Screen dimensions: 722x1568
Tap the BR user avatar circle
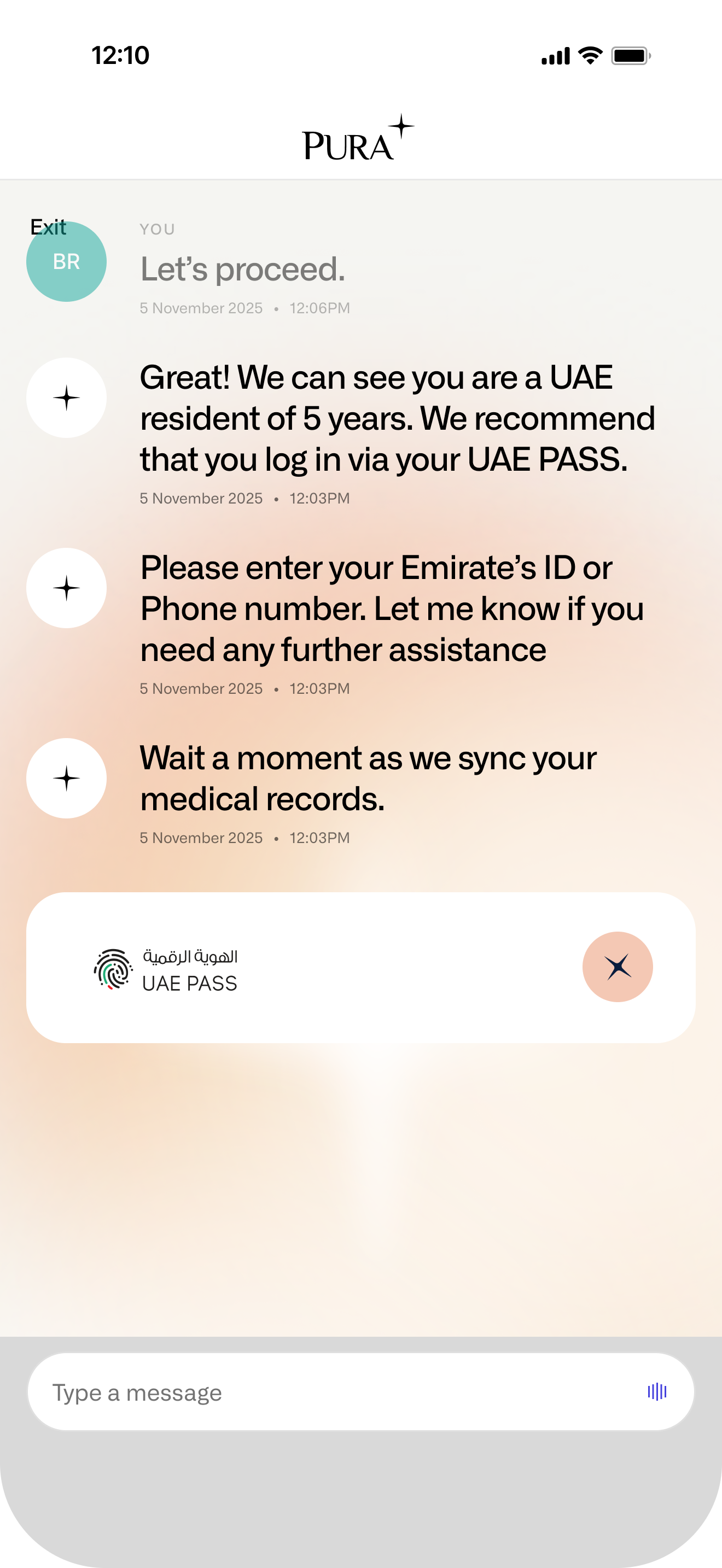66,261
